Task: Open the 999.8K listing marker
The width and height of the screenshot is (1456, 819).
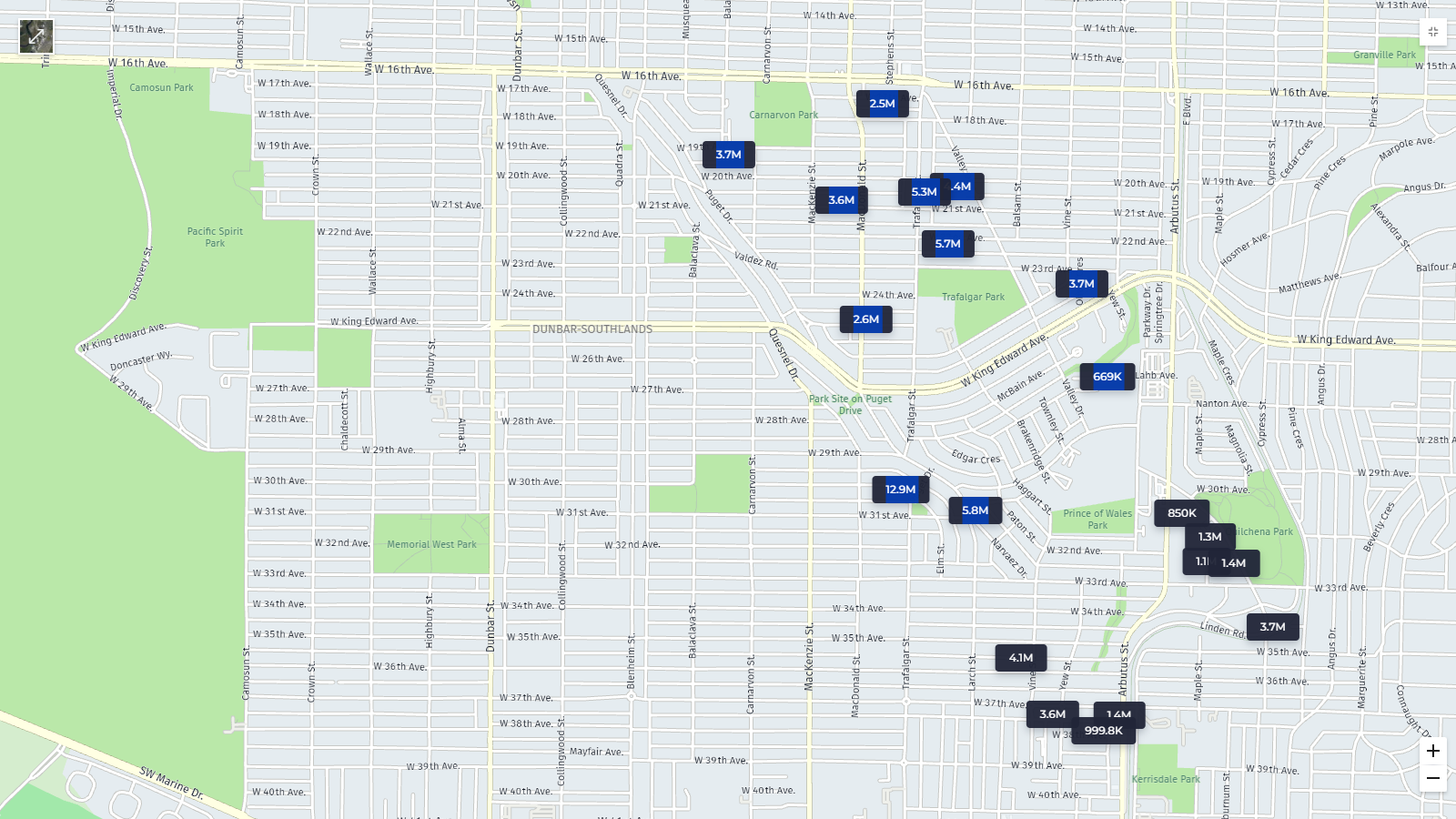Action: pyautogui.click(x=1103, y=732)
